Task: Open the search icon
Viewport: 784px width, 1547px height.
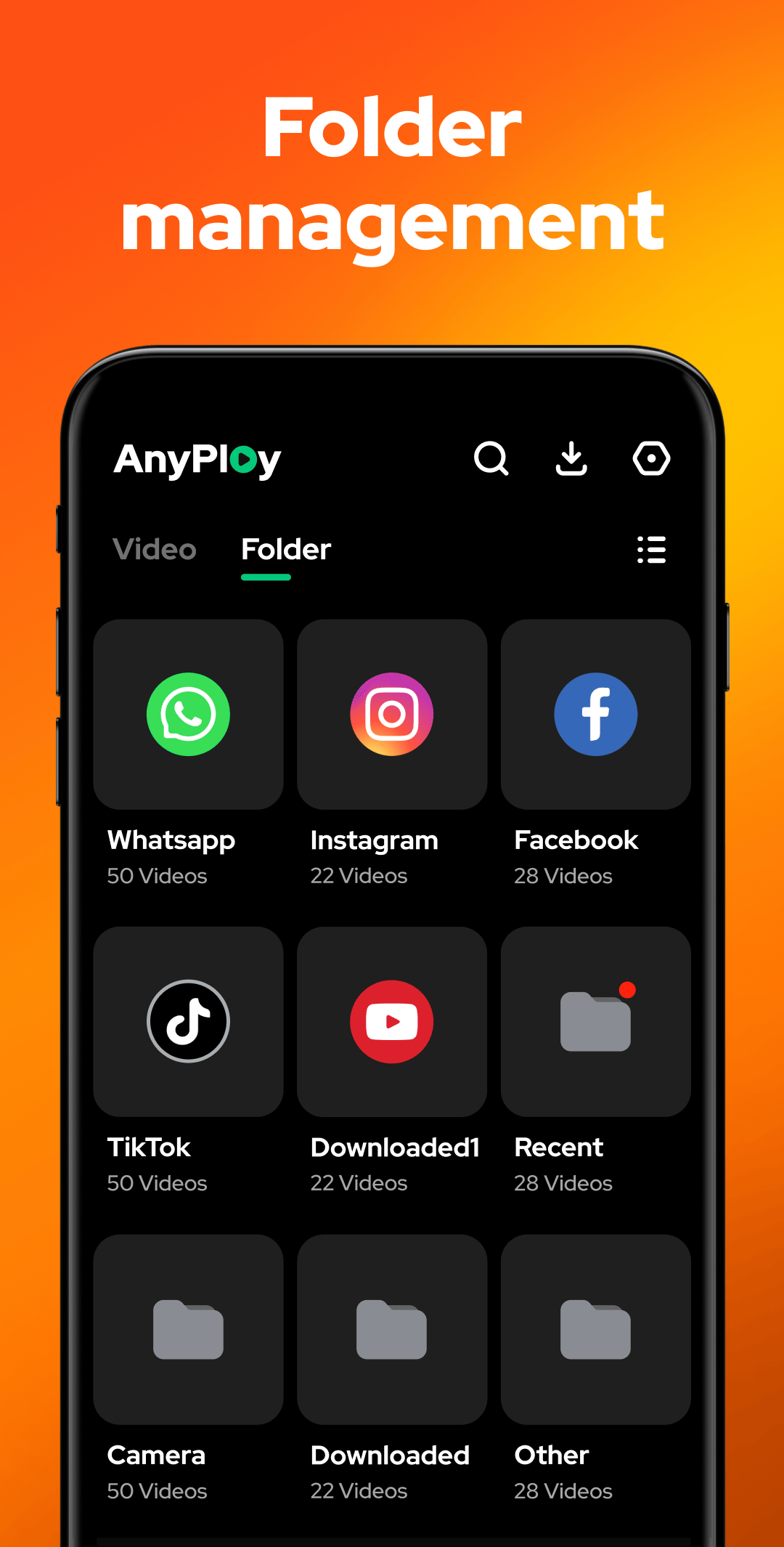Action: click(492, 458)
